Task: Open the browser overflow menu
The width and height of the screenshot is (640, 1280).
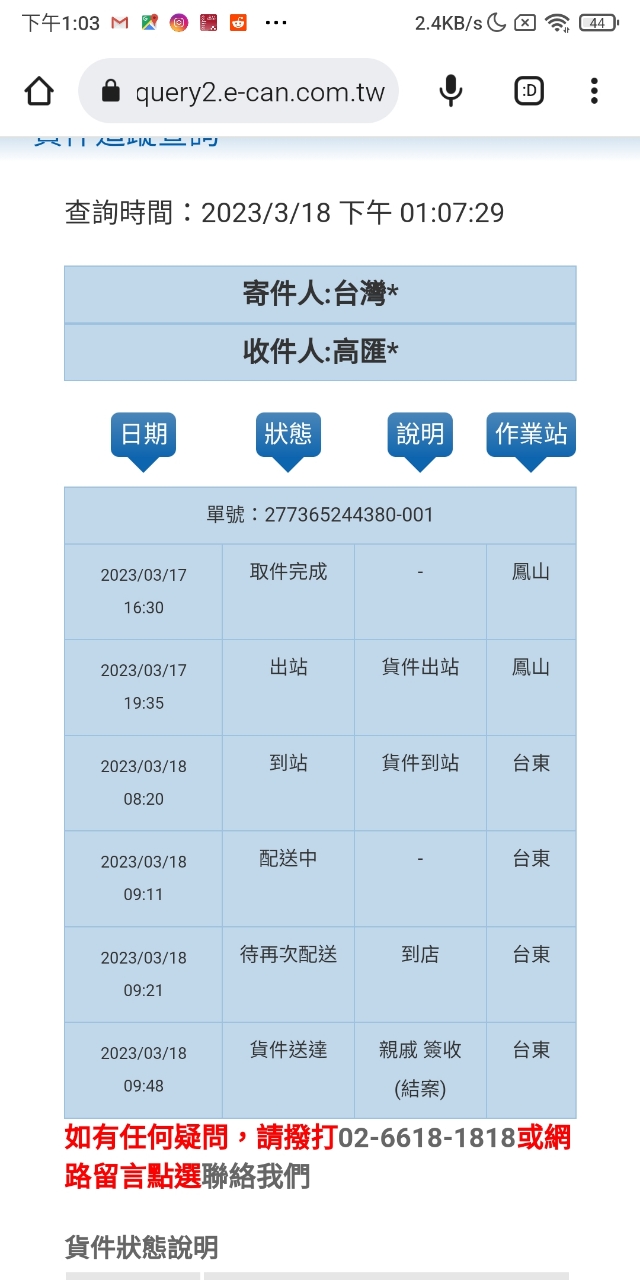Action: [594, 91]
